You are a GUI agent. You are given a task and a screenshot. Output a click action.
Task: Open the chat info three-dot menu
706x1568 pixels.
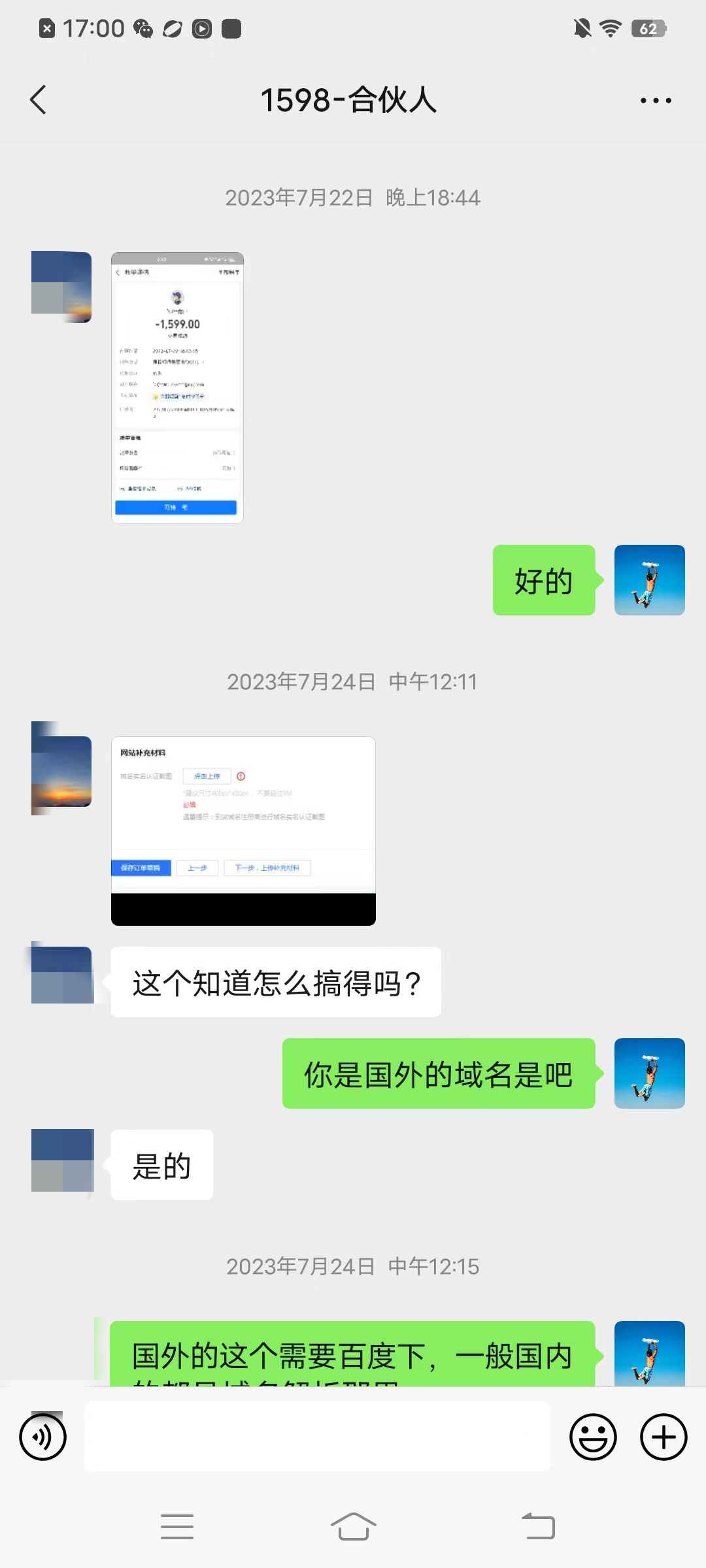click(655, 101)
